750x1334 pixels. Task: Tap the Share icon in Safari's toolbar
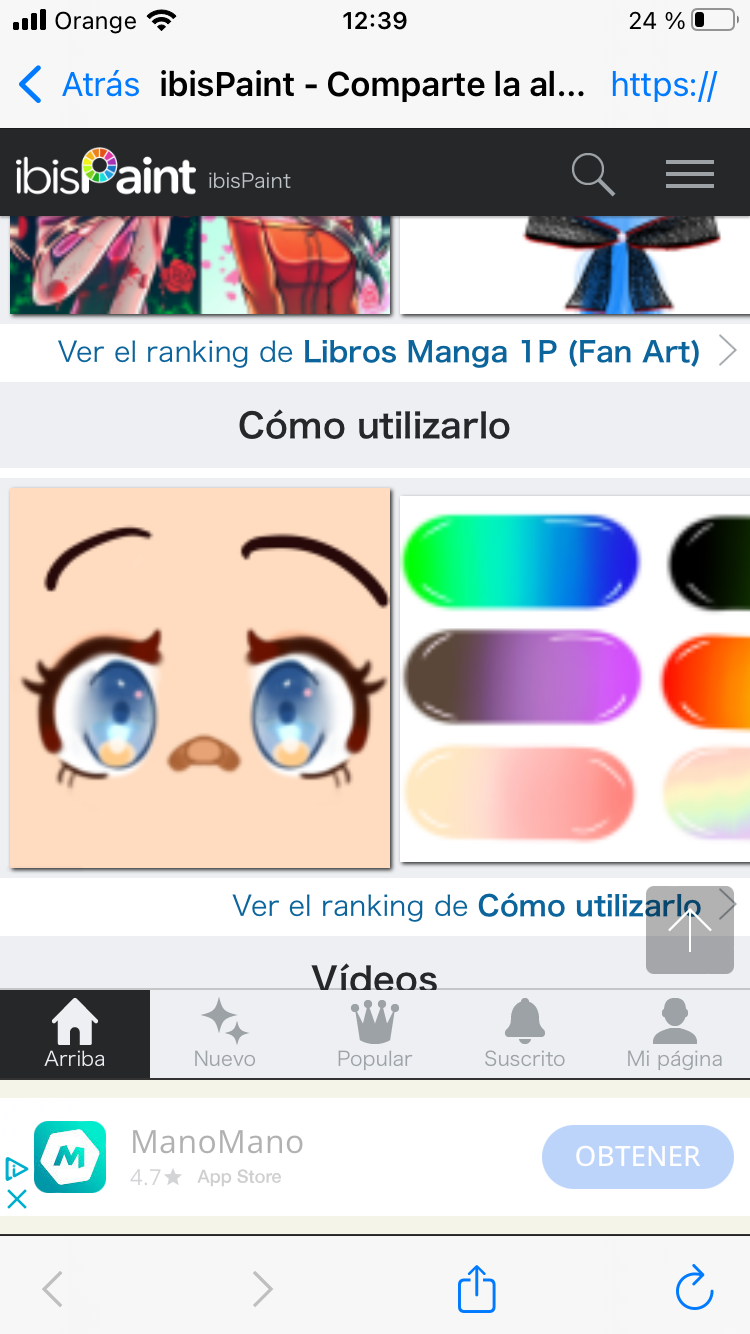pos(475,1288)
